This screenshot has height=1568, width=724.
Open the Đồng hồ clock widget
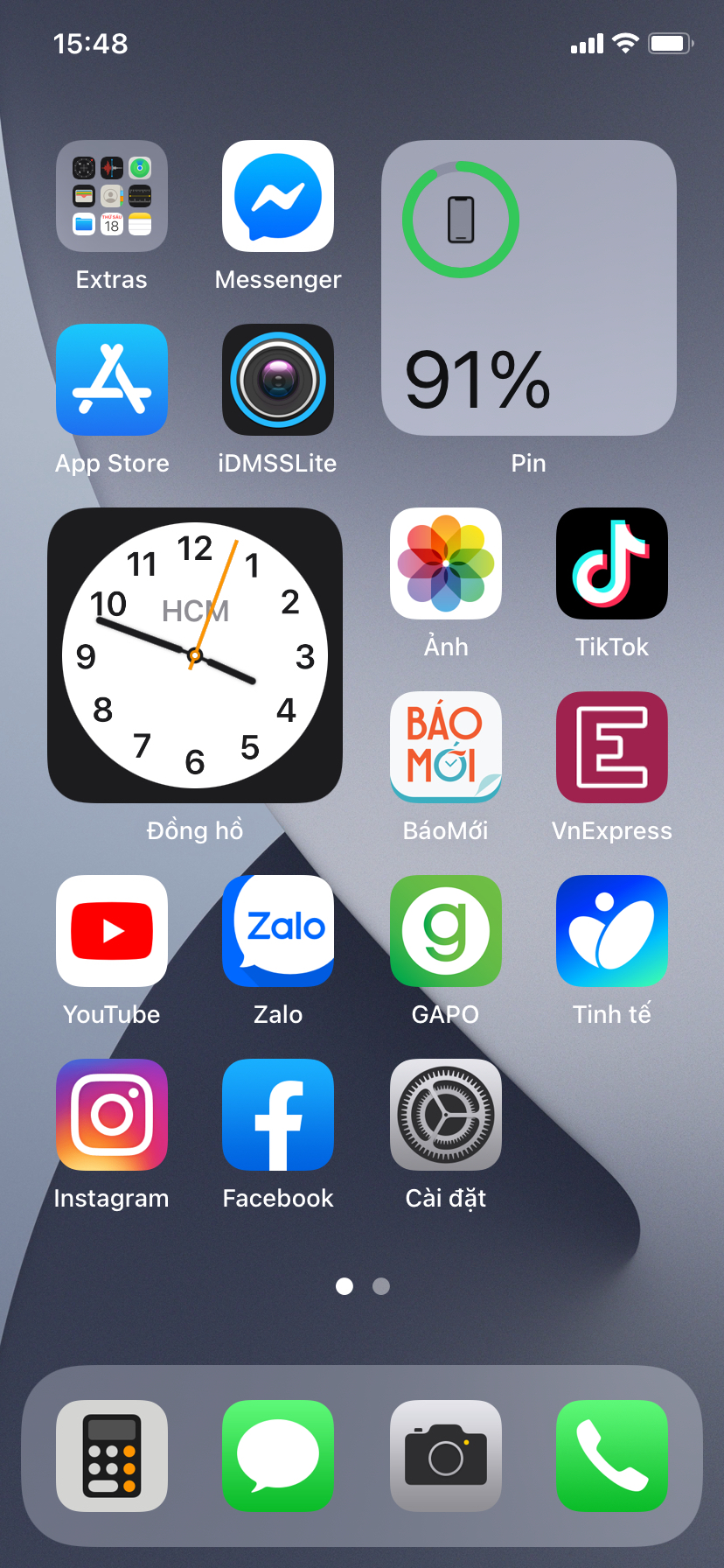point(195,655)
